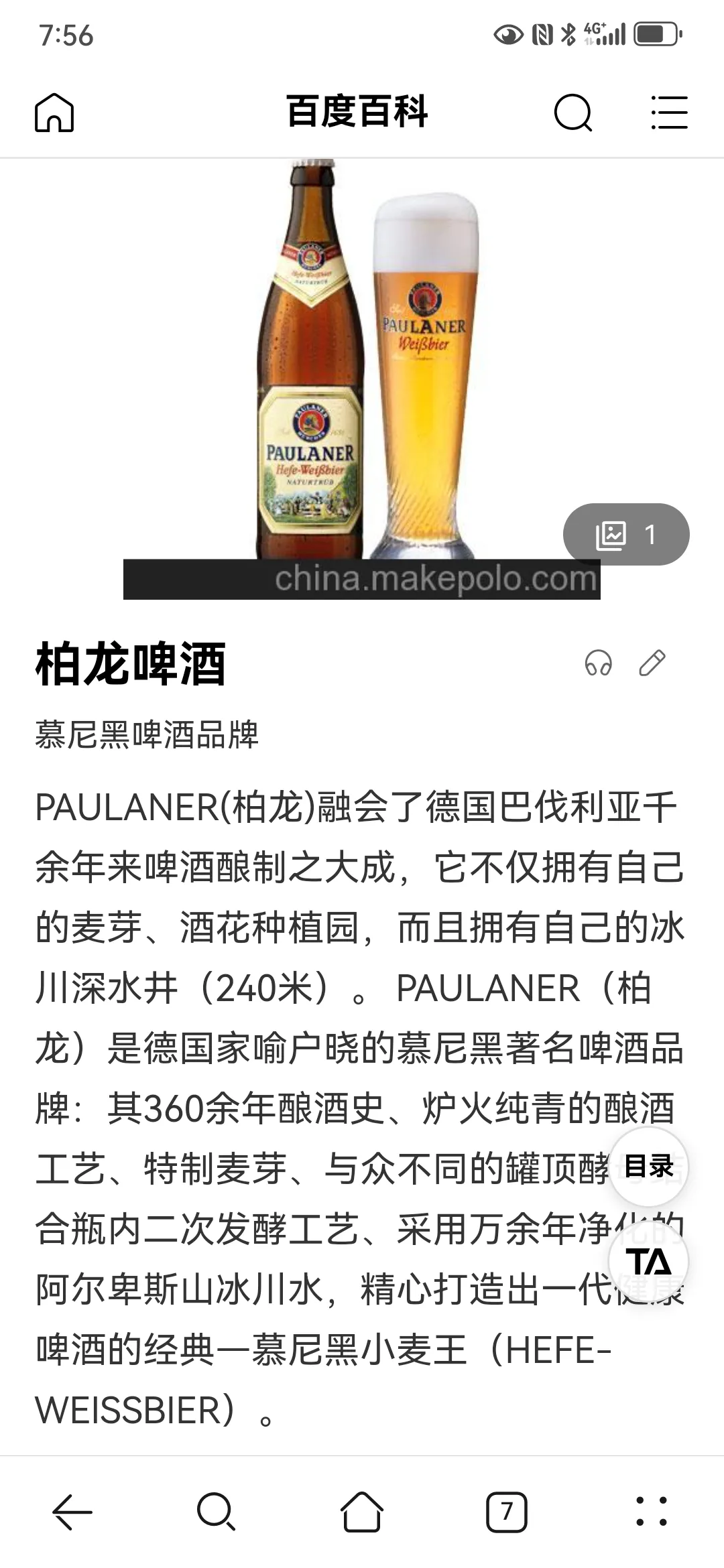
Task: Go to Baidu Baike home page
Action: click(x=54, y=113)
